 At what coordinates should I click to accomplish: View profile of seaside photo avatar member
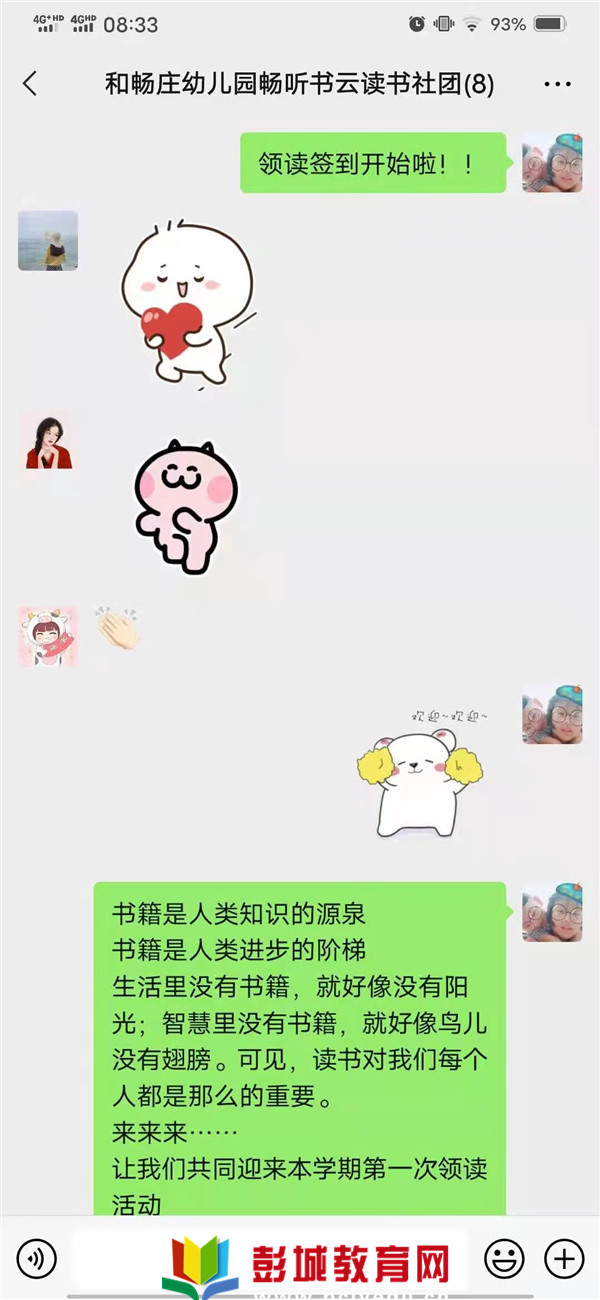pyautogui.click(x=48, y=241)
